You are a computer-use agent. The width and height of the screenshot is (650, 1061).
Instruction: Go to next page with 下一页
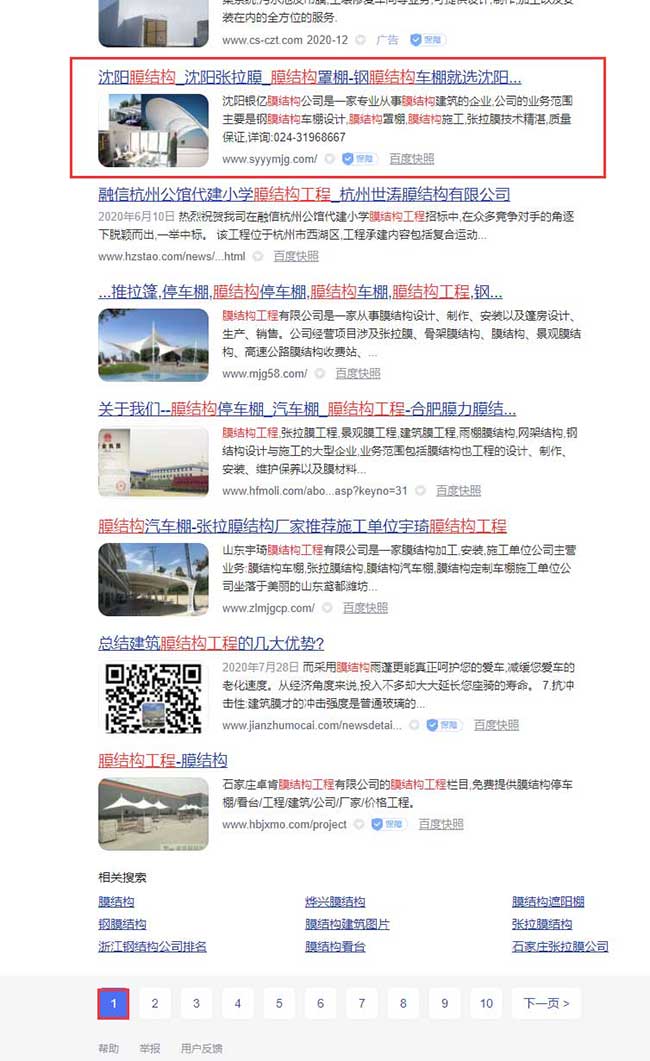[546, 1004]
